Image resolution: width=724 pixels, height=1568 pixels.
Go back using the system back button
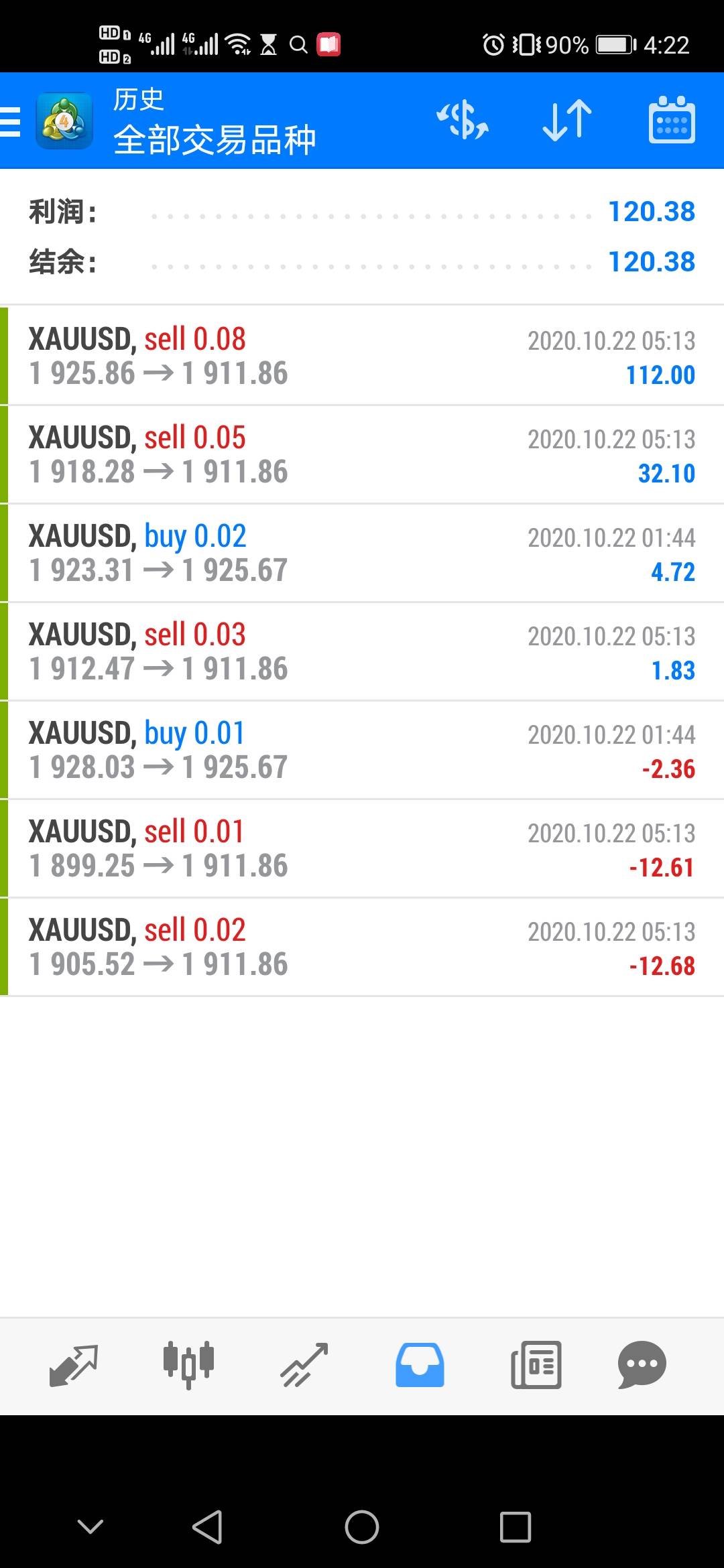tap(207, 1527)
